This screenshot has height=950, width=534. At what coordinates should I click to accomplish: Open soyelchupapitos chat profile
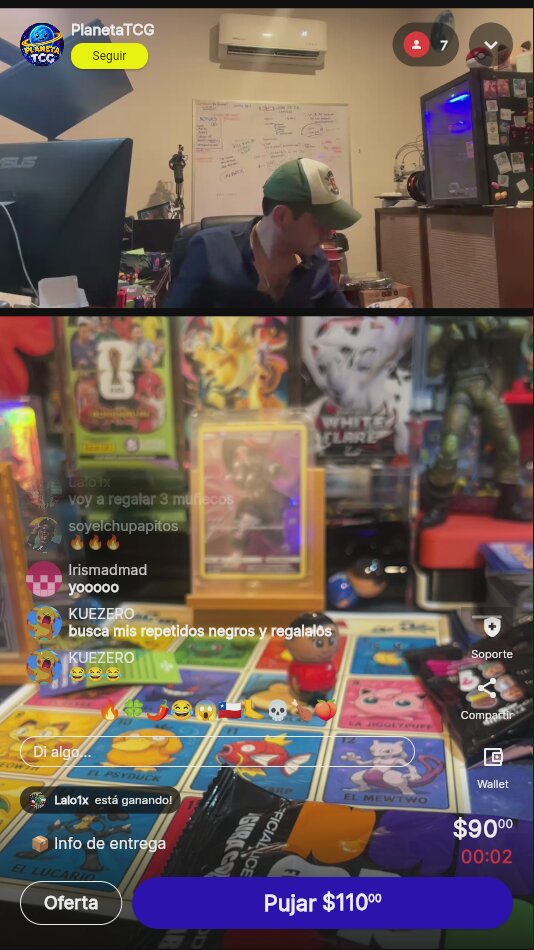coord(44,534)
